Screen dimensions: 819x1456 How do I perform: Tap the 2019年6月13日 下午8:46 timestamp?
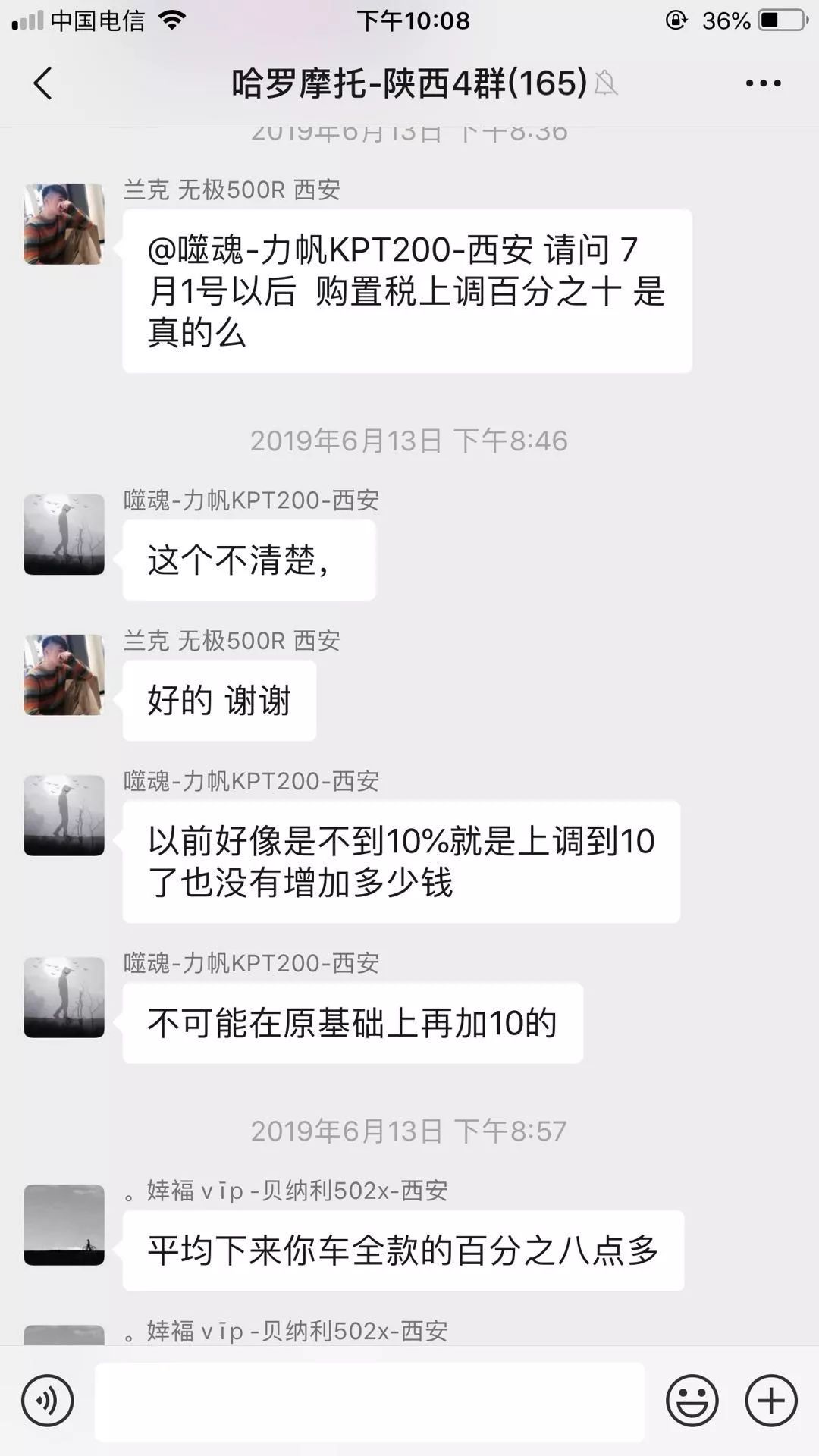[409, 441]
